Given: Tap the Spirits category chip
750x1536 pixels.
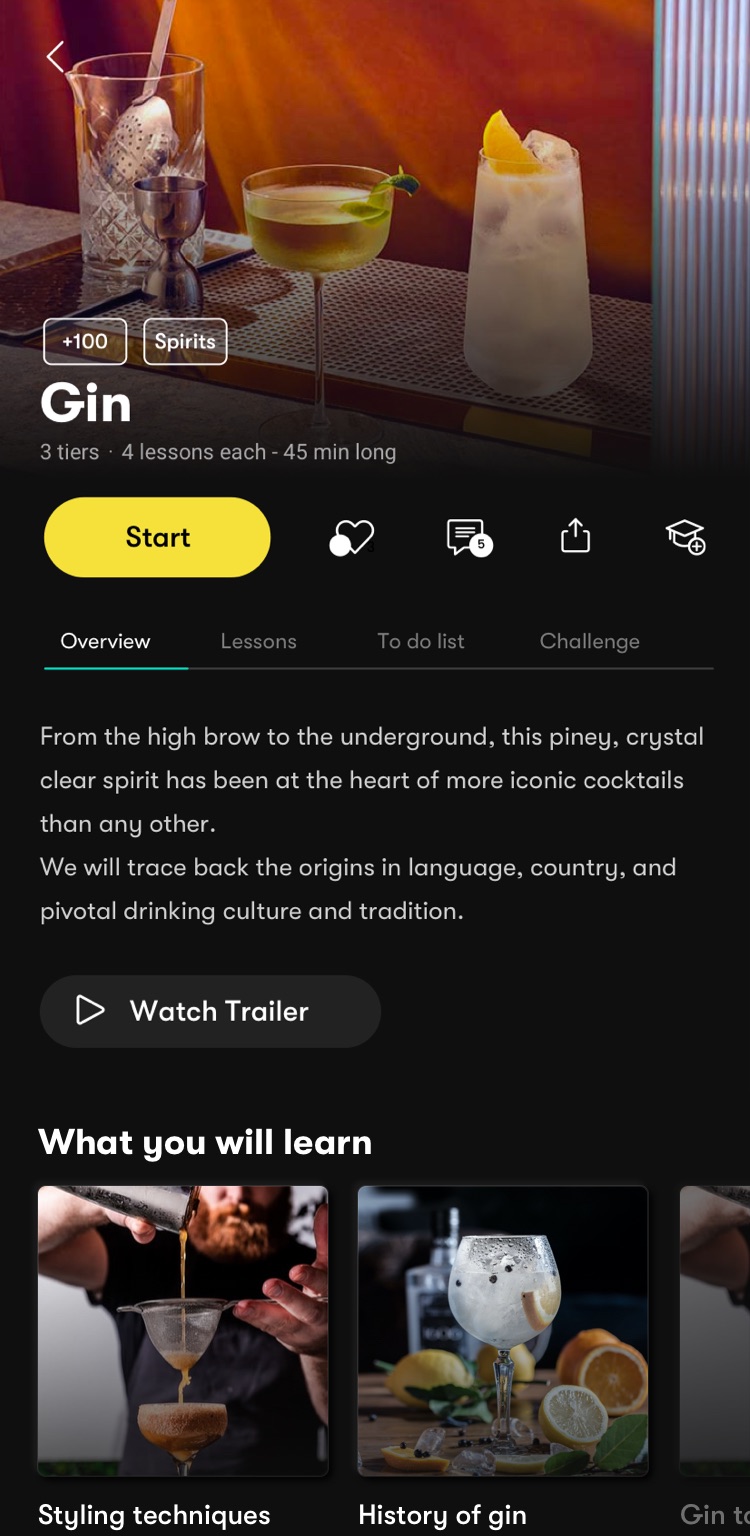Looking at the screenshot, I should 185,341.
